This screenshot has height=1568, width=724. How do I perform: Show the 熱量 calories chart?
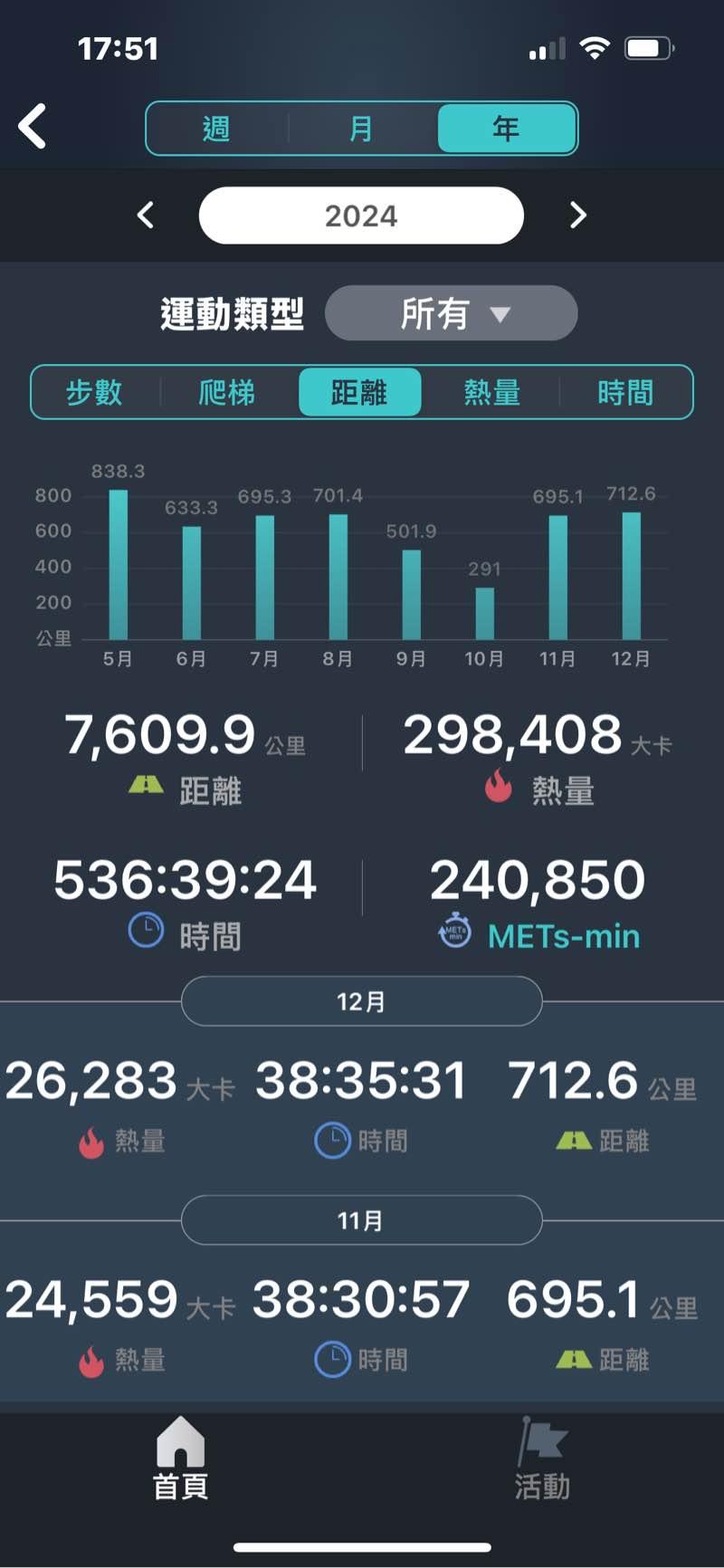(491, 392)
